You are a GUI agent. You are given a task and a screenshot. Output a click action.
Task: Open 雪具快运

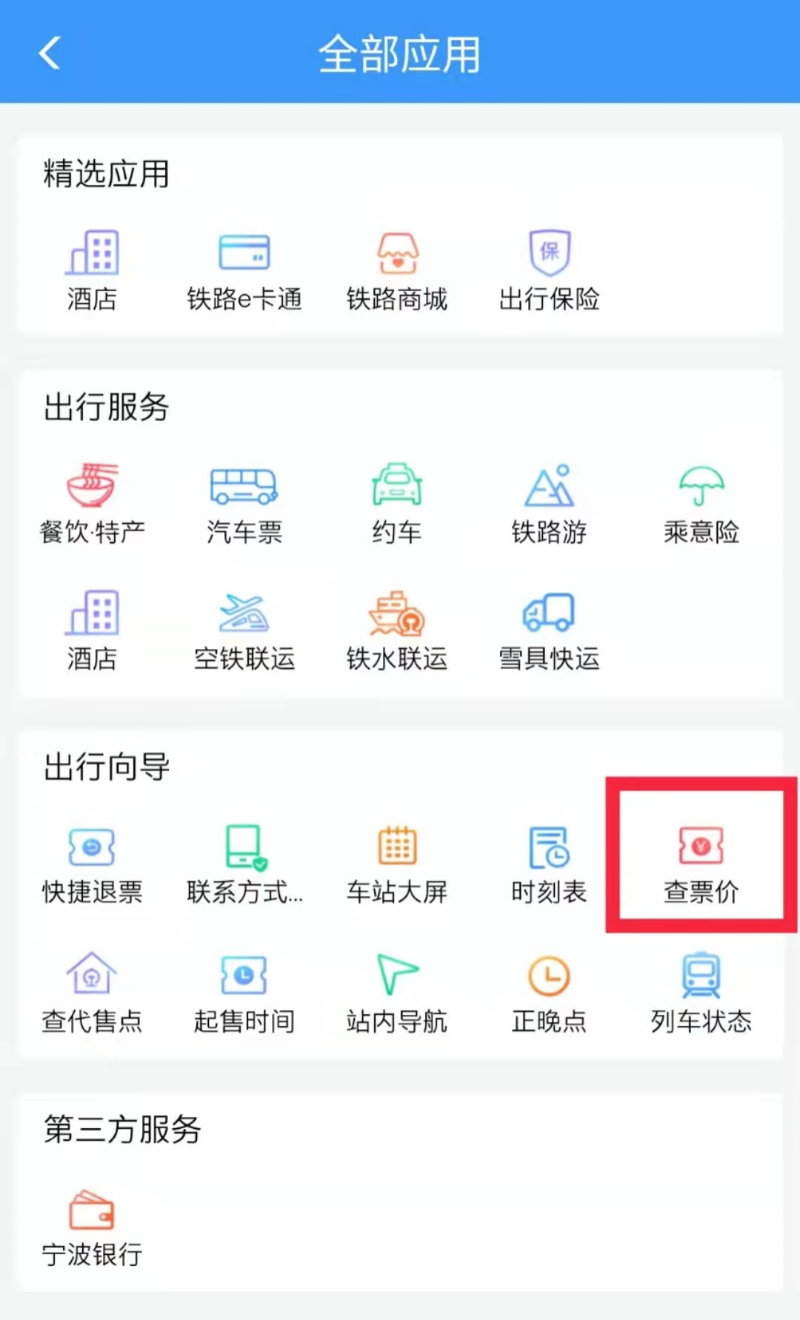point(549,630)
